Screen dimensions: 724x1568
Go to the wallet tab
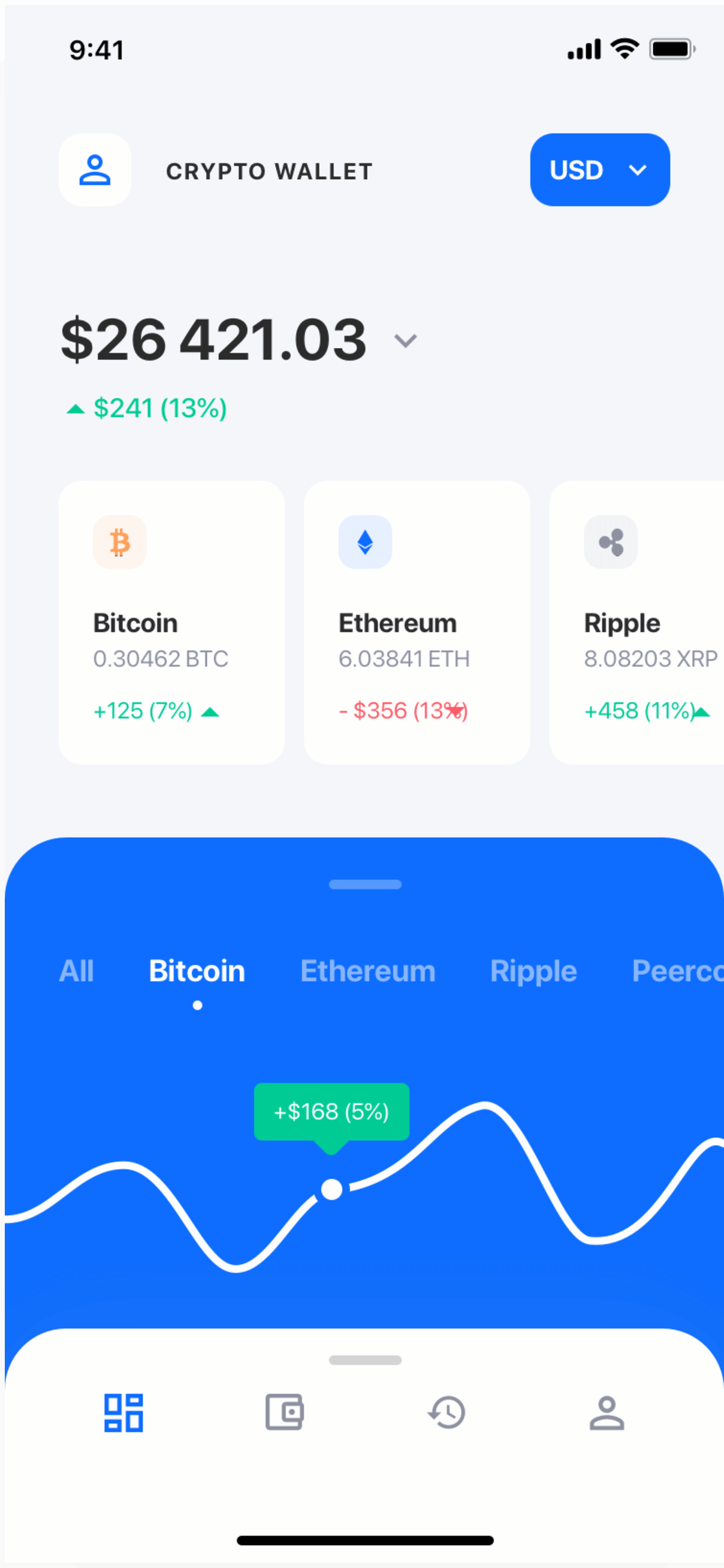pyautogui.click(x=284, y=1413)
